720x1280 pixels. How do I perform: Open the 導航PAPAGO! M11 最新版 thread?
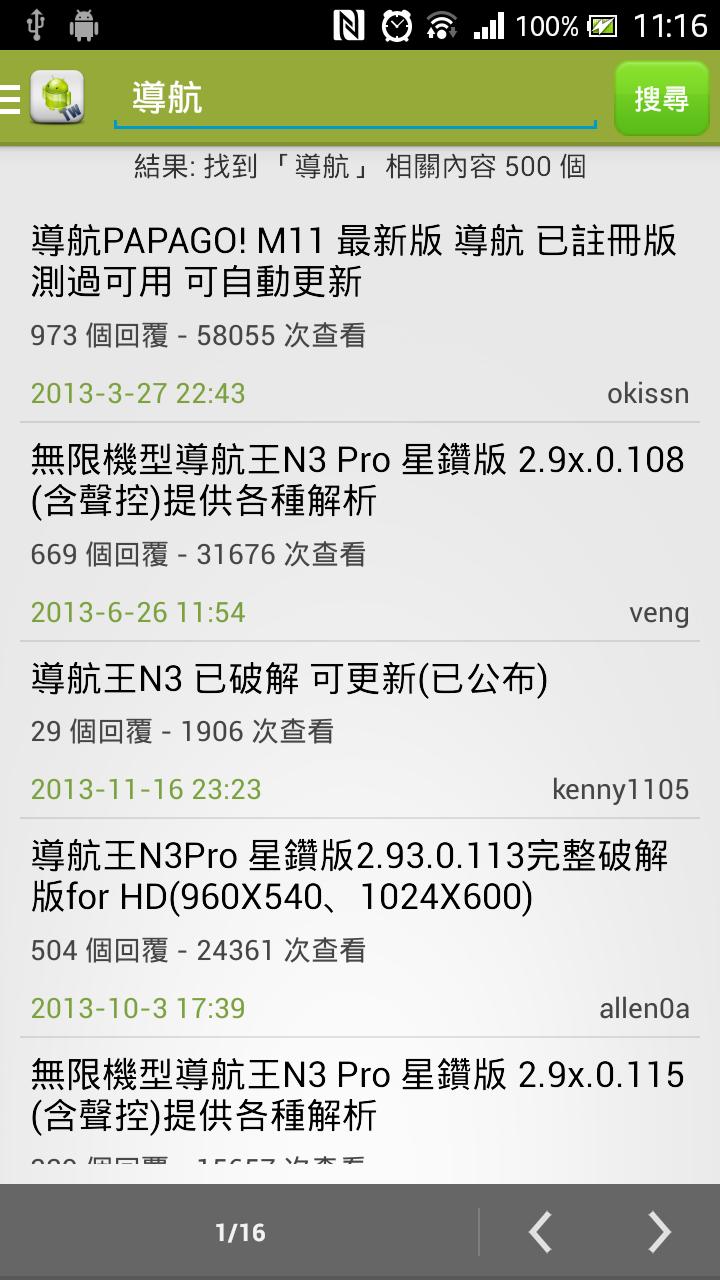click(355, 262)
